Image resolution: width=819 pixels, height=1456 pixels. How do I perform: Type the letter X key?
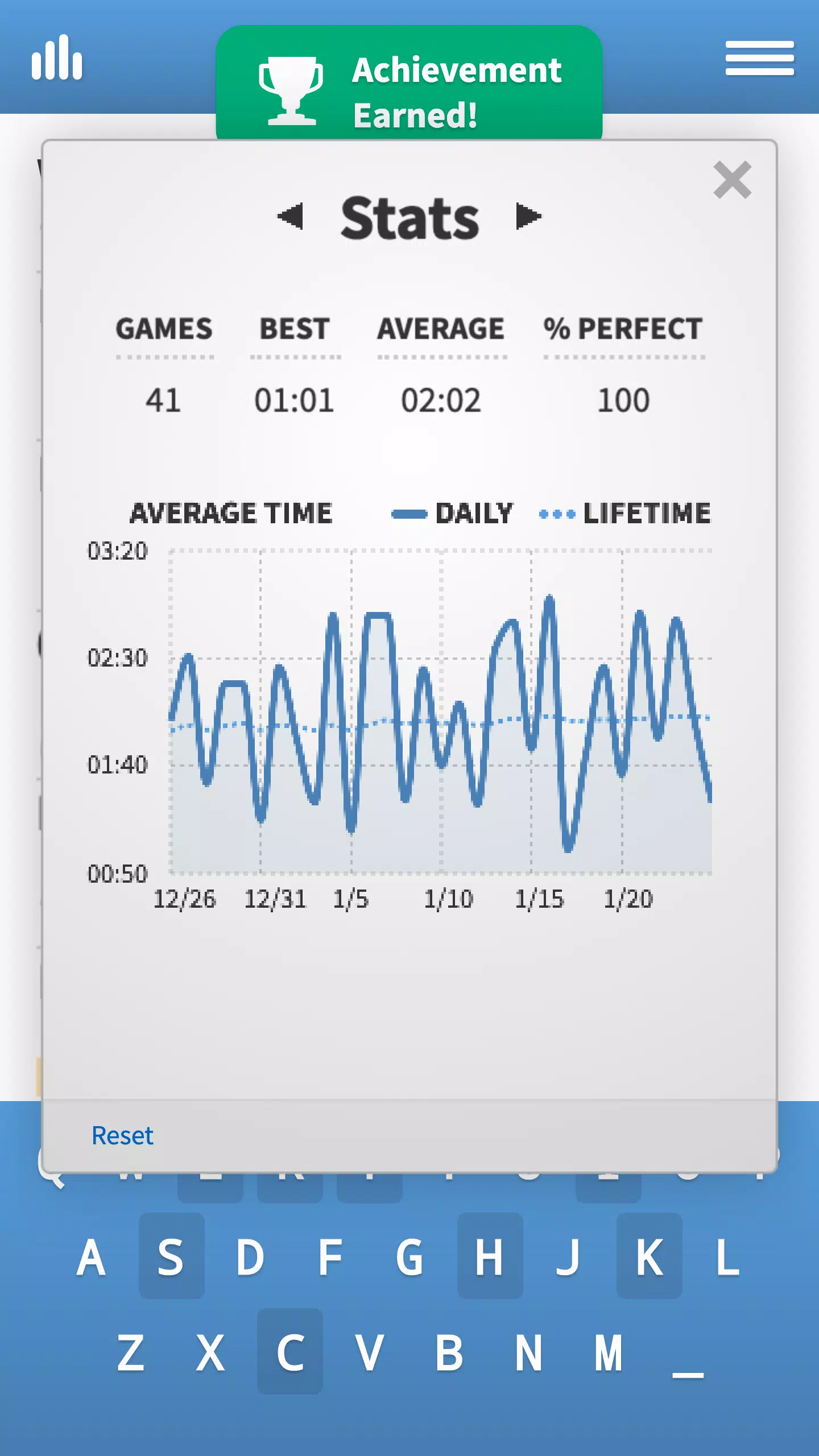coord(210,1354)
